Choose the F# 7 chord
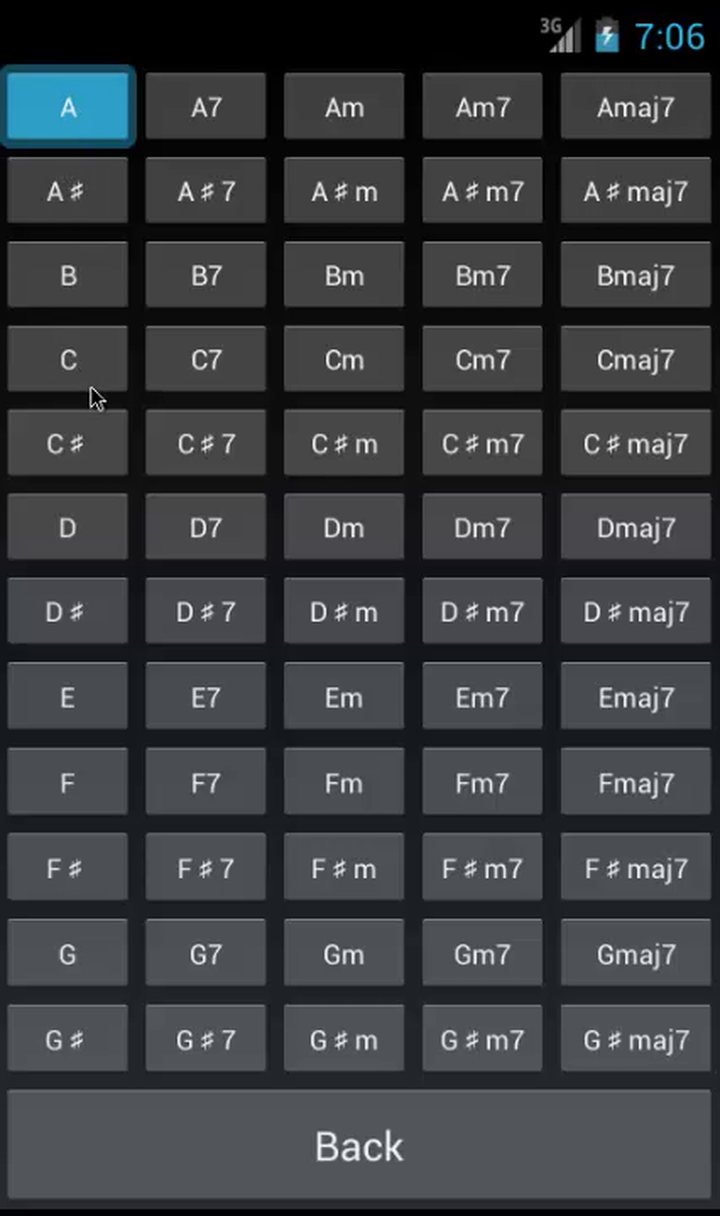 pos(205,866)
